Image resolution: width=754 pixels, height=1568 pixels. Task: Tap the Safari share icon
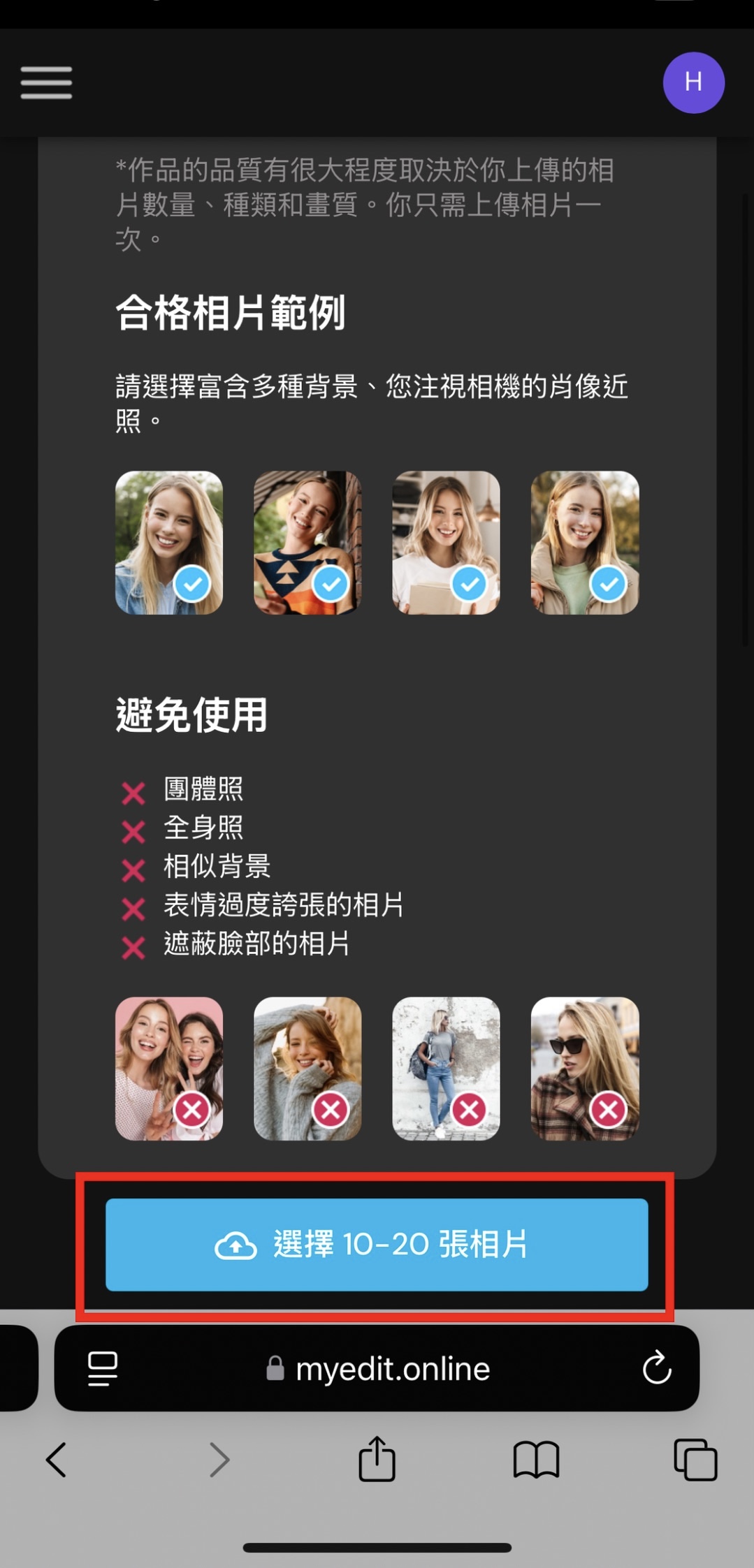click(376, 1459)
